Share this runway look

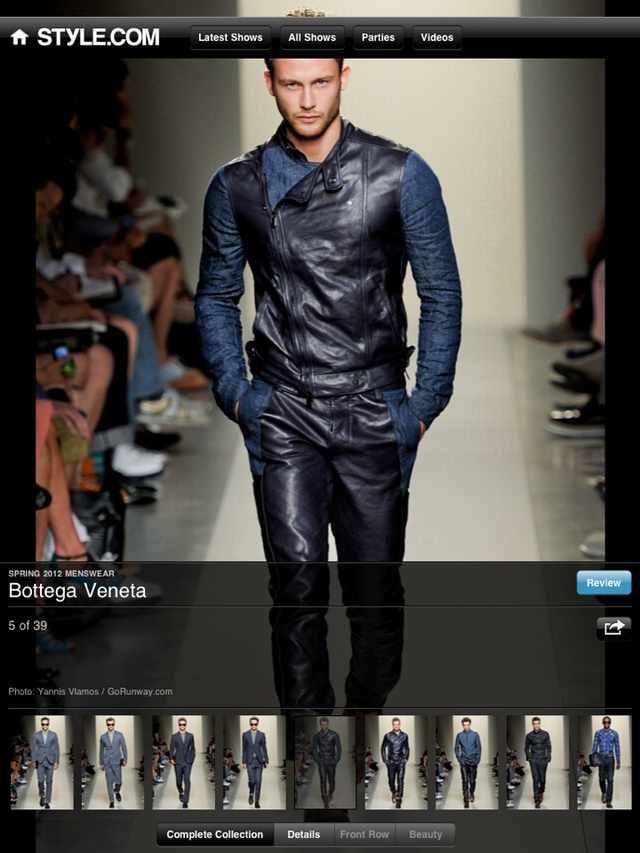click(613, 628)
